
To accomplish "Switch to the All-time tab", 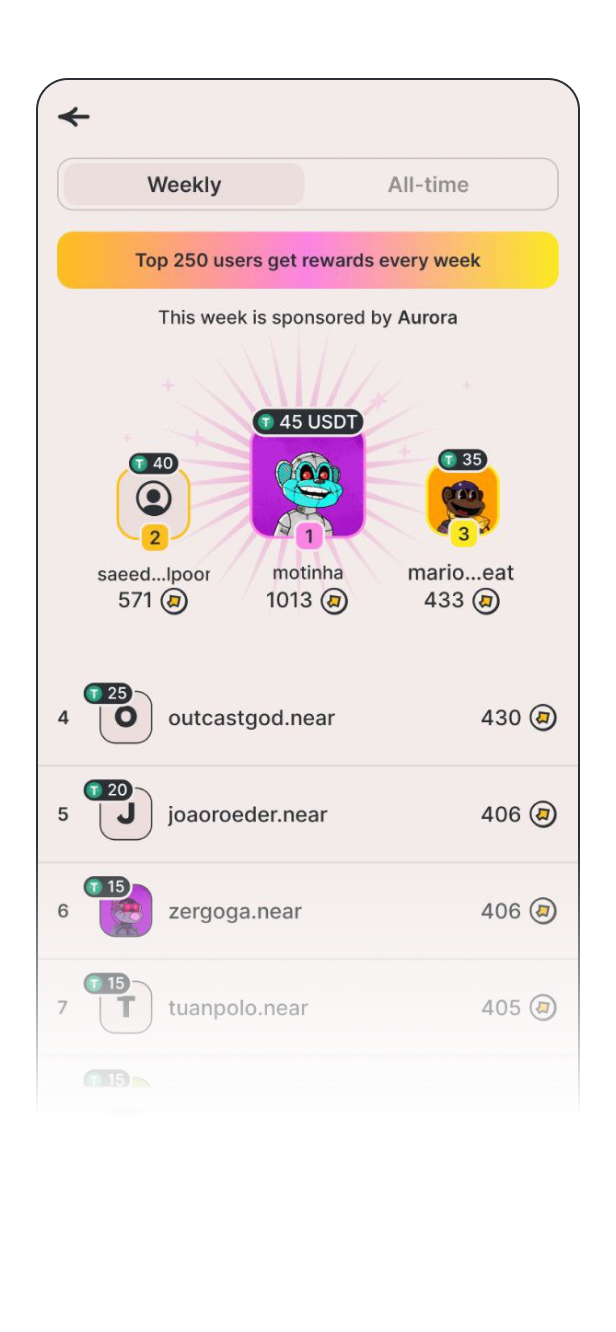I will tap(428, 185).
